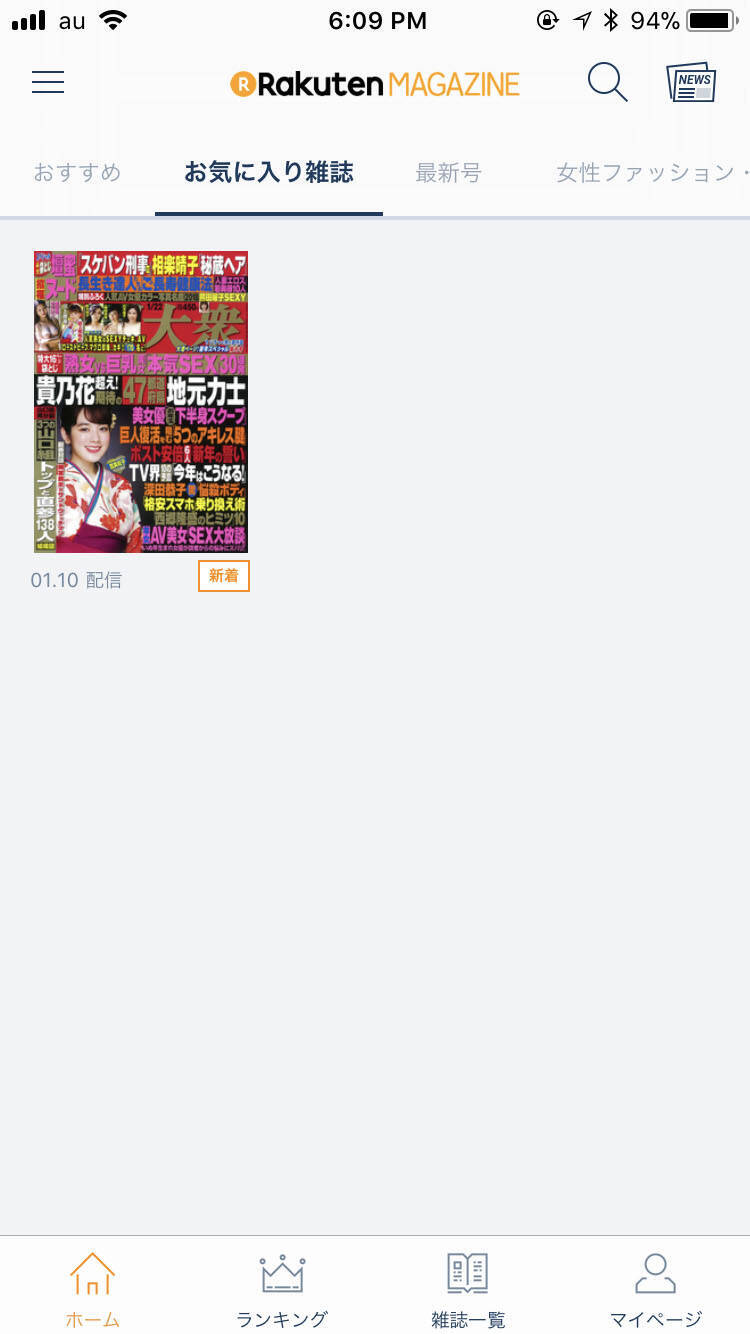This screenshot has height=1334, width=750.
Task: Select the お気に入り雑誌 tab
Action: [x=269, y=173]
